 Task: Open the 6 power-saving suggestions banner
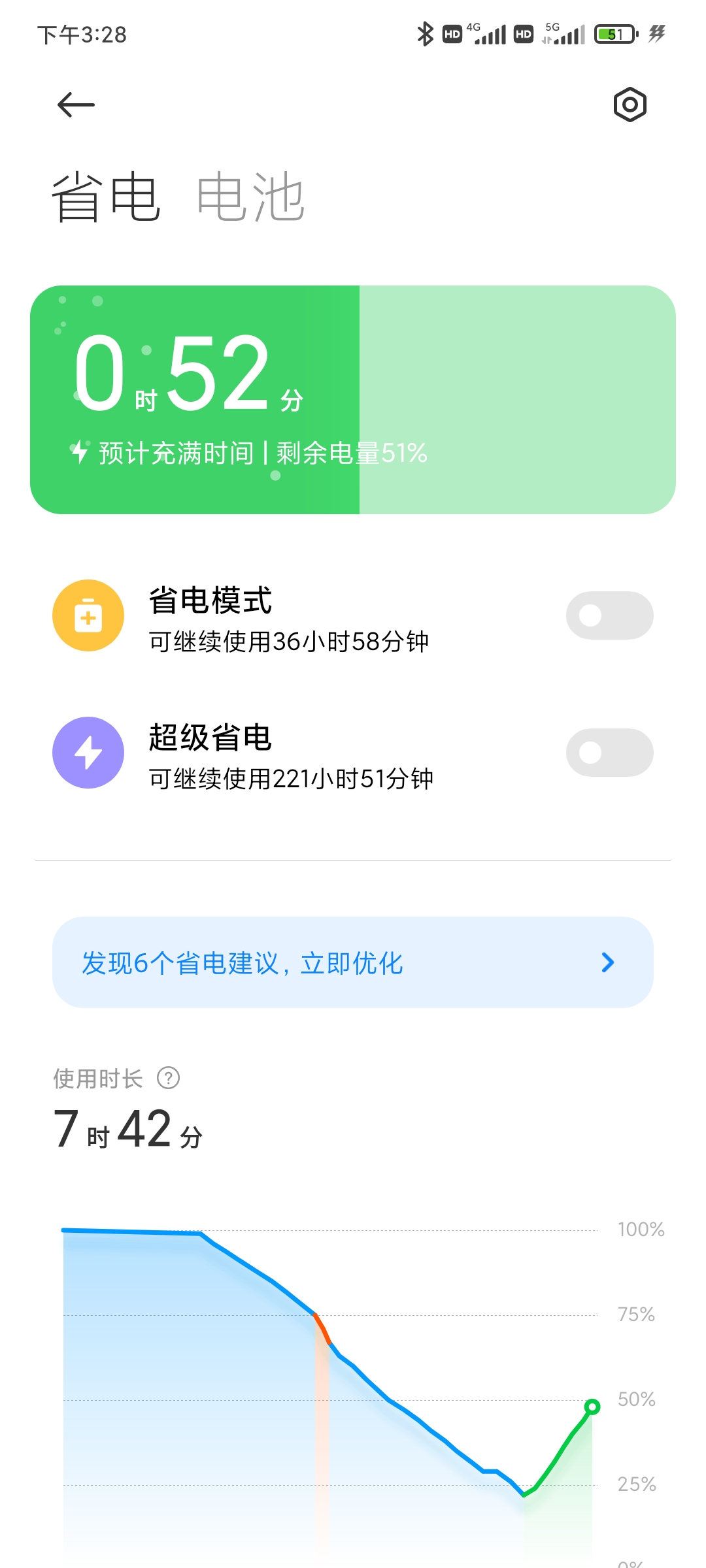353,962
